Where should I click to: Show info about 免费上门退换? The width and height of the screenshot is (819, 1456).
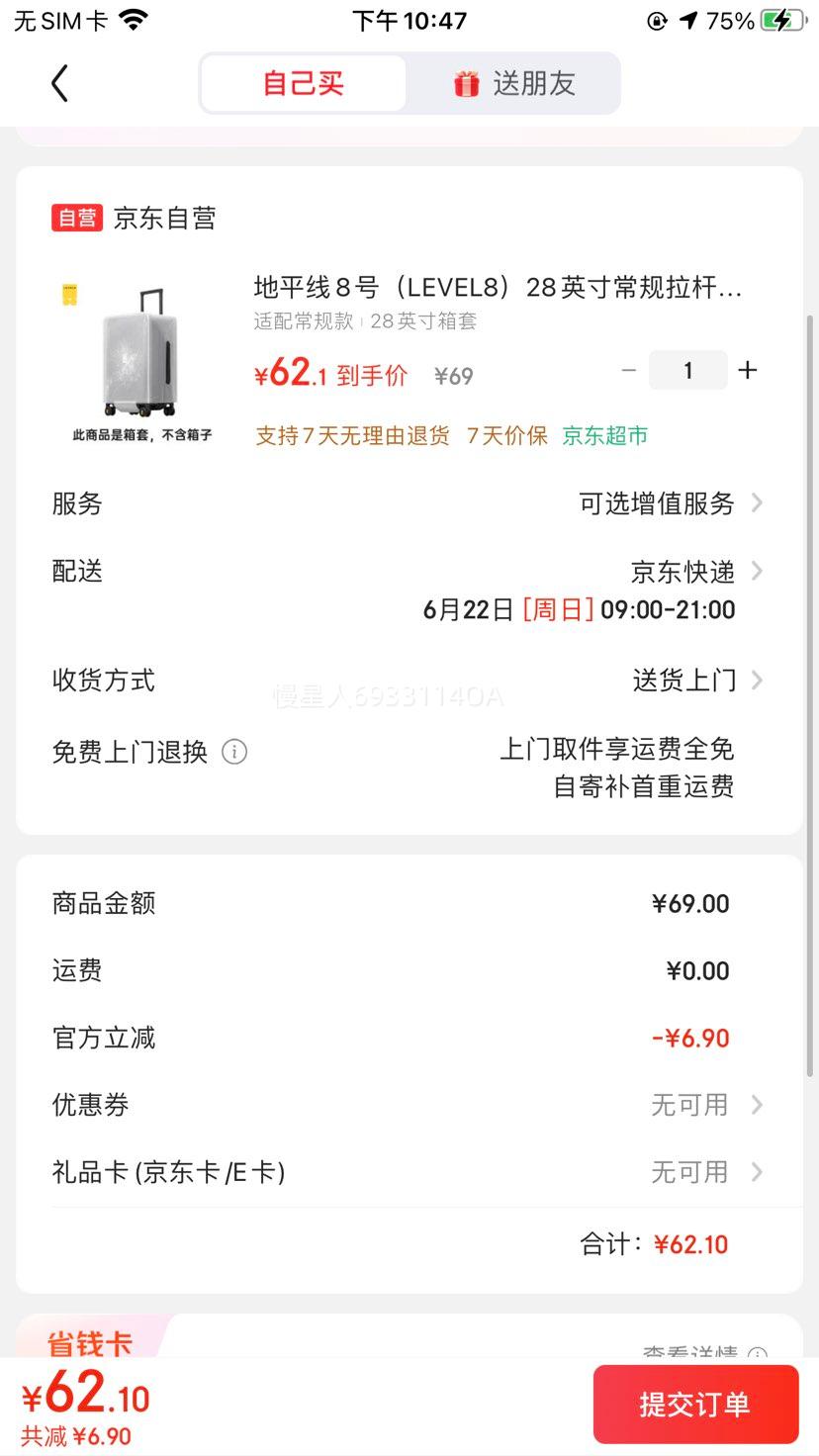[234, 752]
